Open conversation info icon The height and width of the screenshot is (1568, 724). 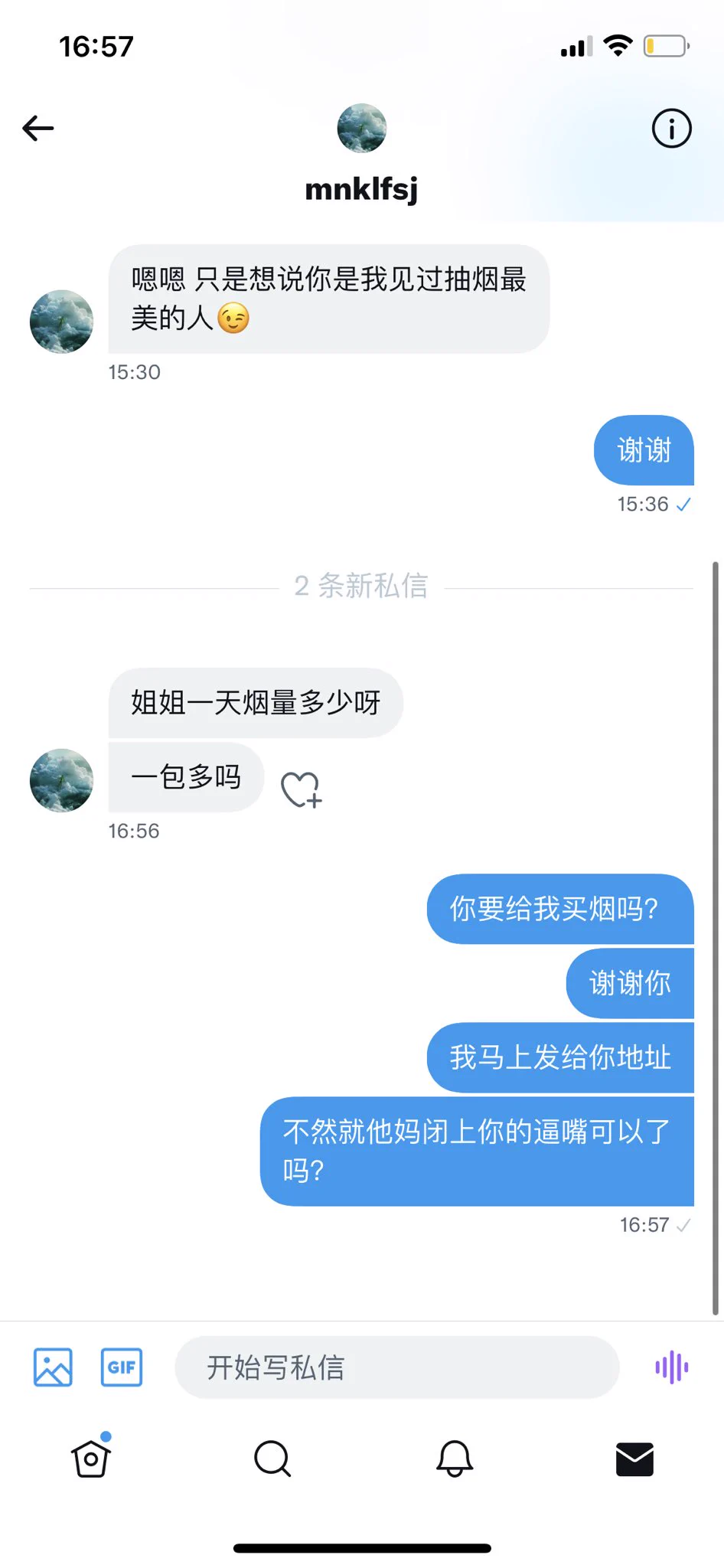671,129
